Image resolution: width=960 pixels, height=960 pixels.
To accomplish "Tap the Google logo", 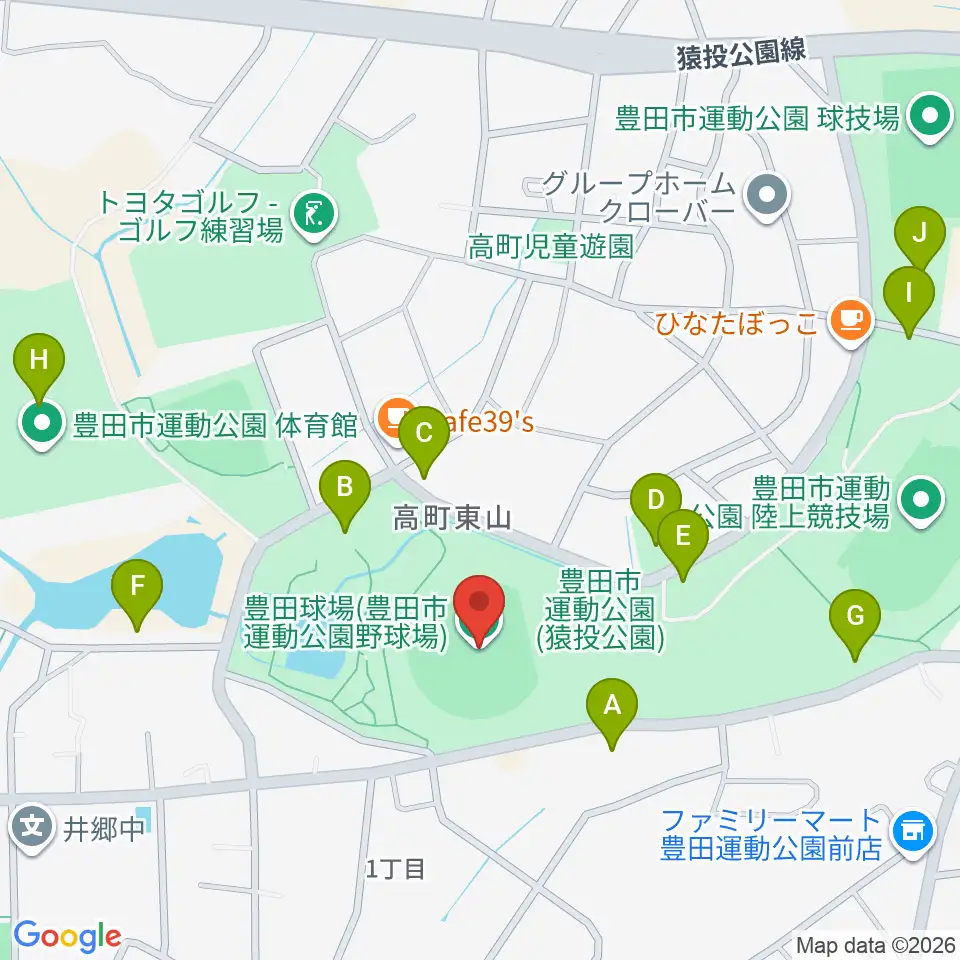I will click(67, 936).
